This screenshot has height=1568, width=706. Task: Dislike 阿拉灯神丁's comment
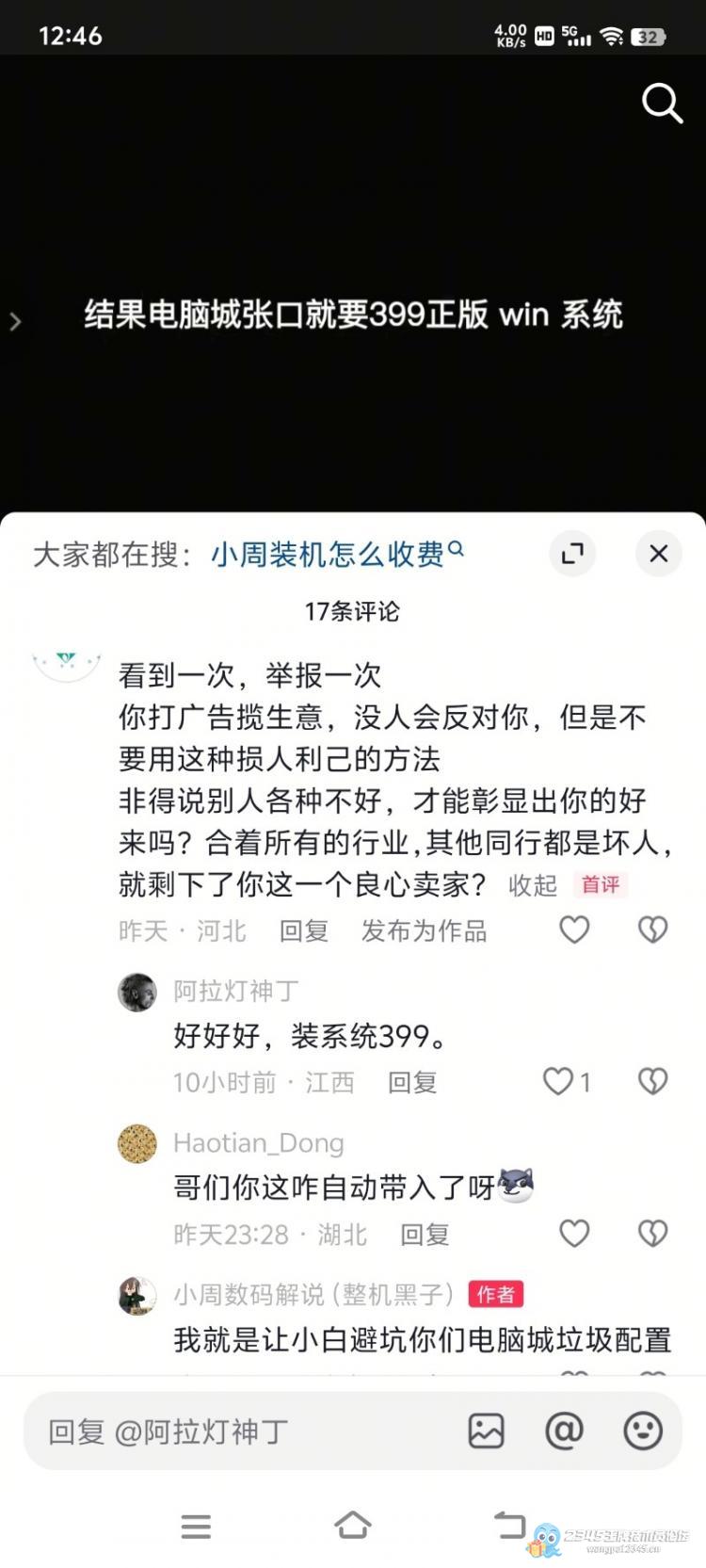[x=652, y=1081]
